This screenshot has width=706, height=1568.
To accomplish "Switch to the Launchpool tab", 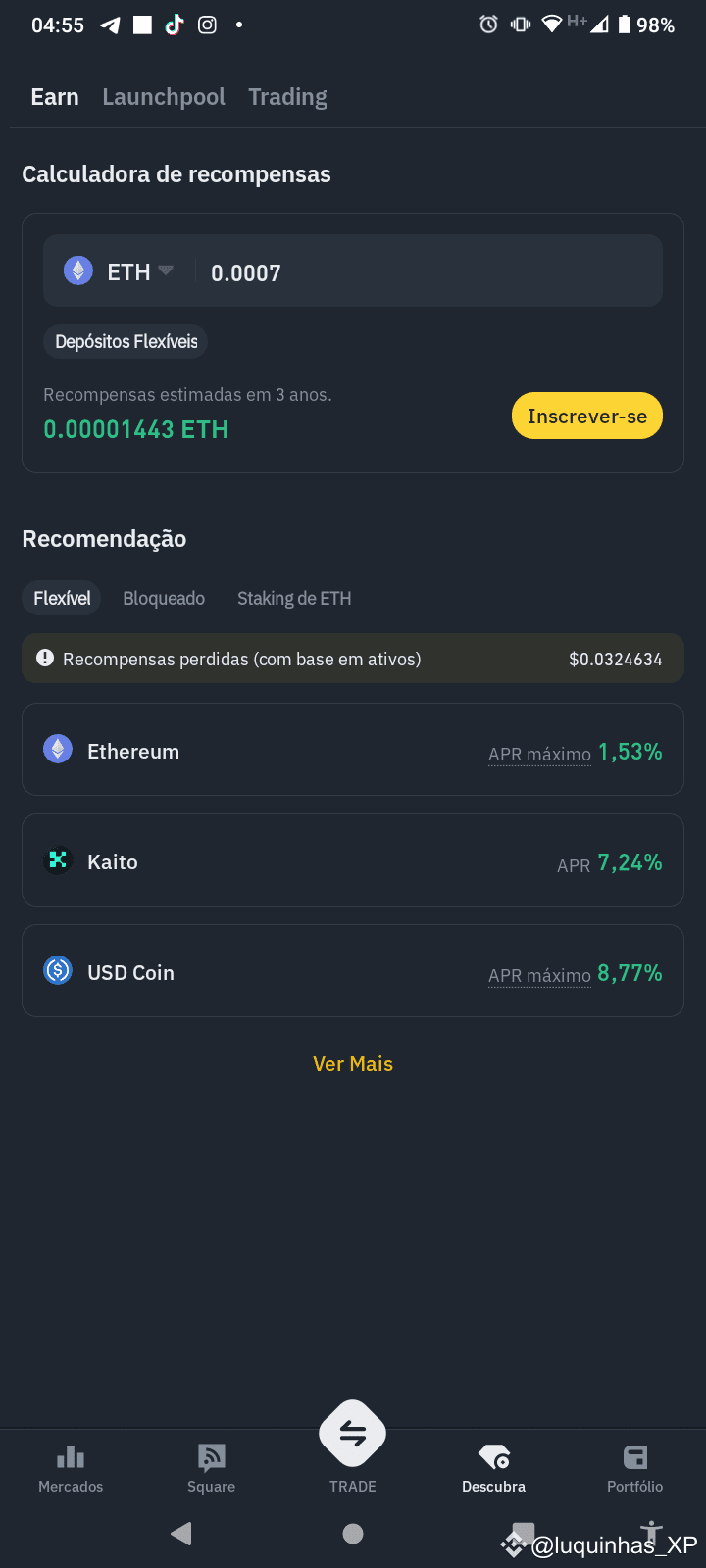I will [164, 97].
